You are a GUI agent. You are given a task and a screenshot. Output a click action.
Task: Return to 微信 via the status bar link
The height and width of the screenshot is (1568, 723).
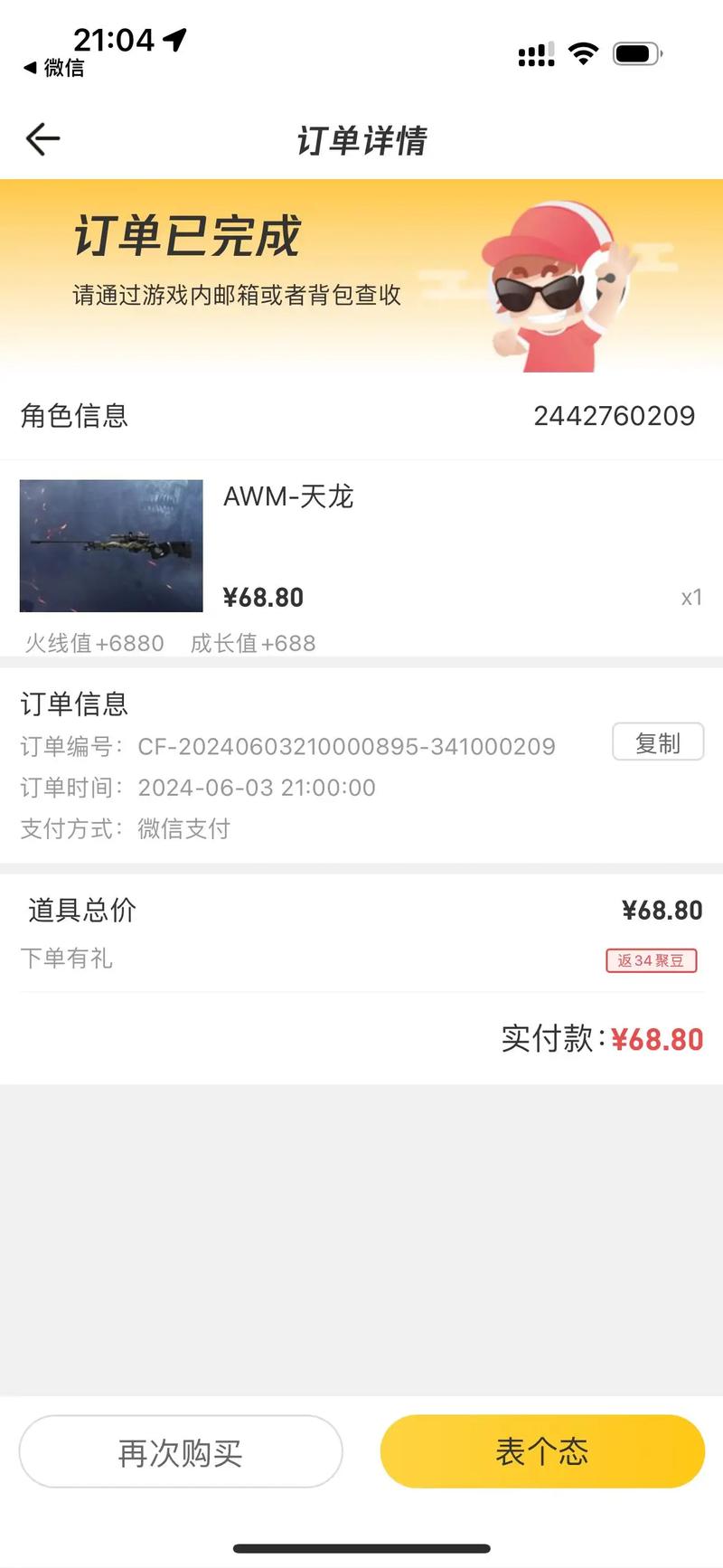click(x=54, y=68)
